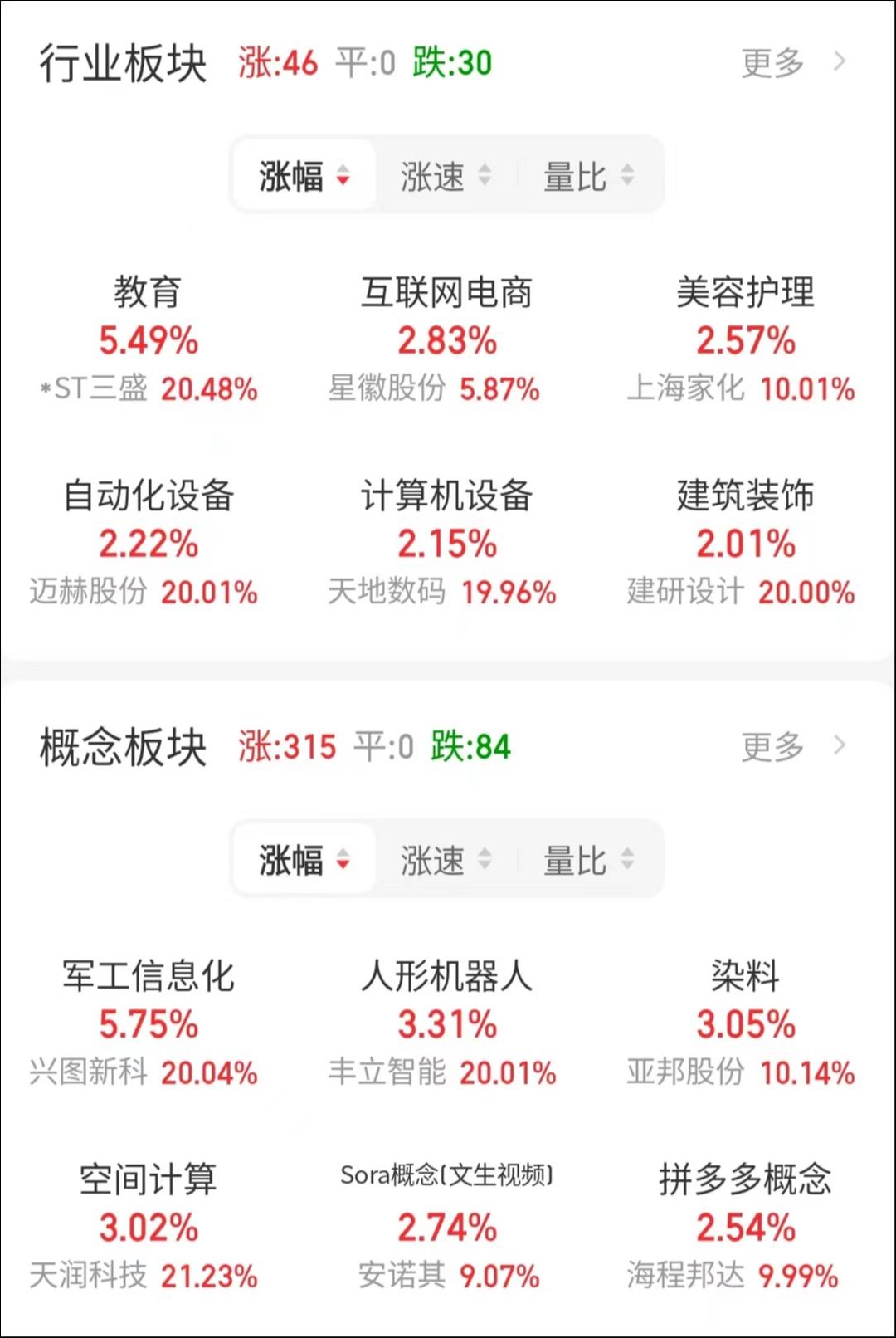The height and width of the screenshot is (1338, 896).
Task: Open the 建筑装饰 sector card
Action: pyautogui.click(x=744, y=543)
